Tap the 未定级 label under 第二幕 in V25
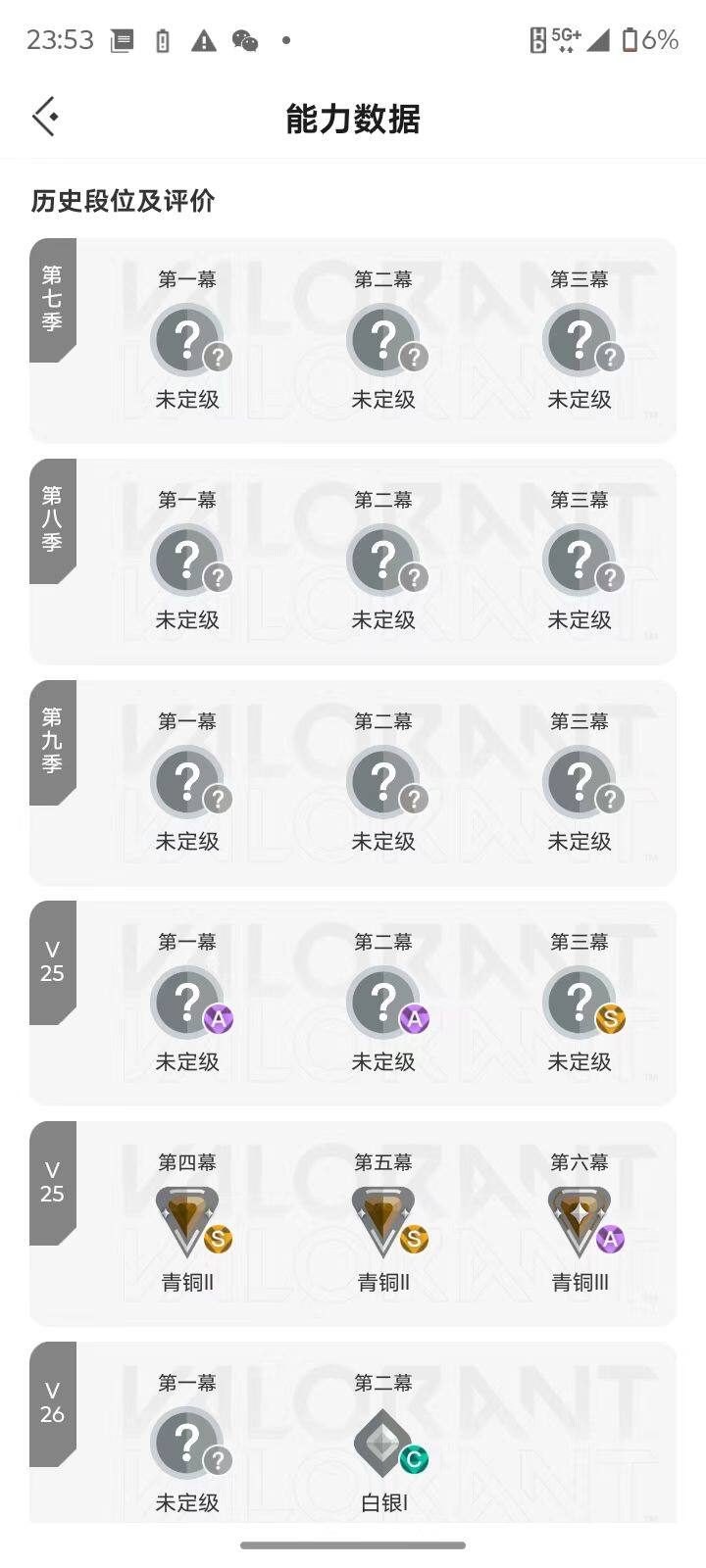Image resolution: width=706 pixels, height=1568 pixels. pyautogui.click(x=383, y=1061)
